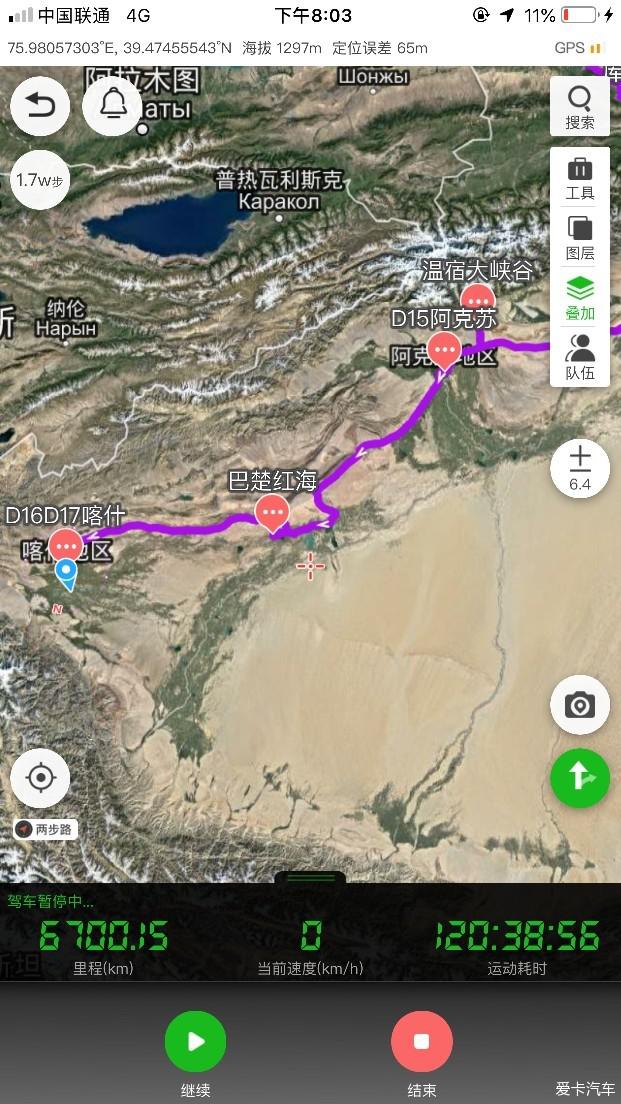Viewport: 621px width, 1104px height.
Task: Open the 队伍 team panel
Action: click(x=580, y=358)
